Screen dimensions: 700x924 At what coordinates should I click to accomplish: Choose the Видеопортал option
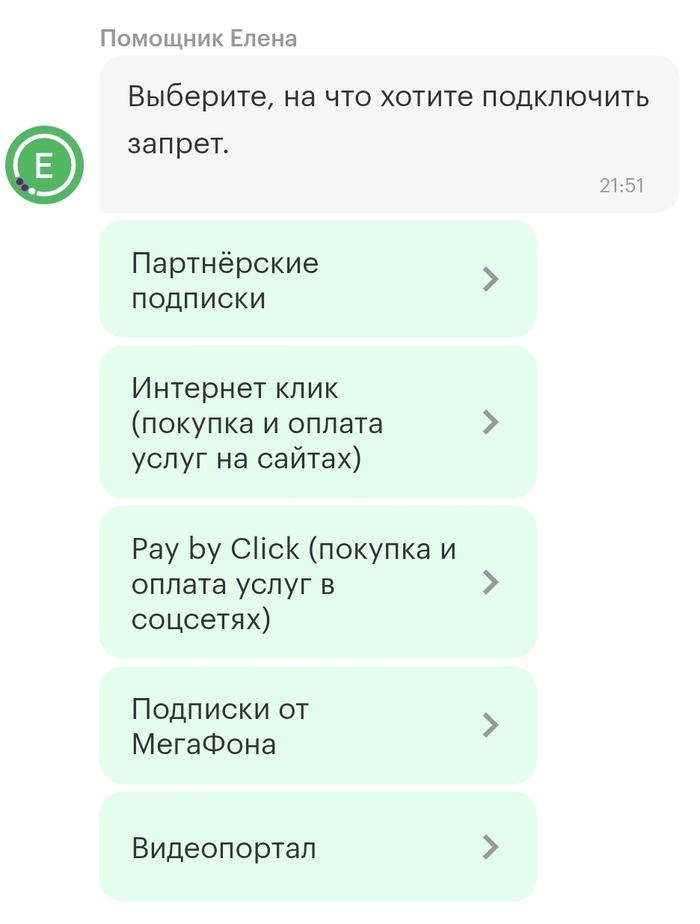[x=318, y=848]
